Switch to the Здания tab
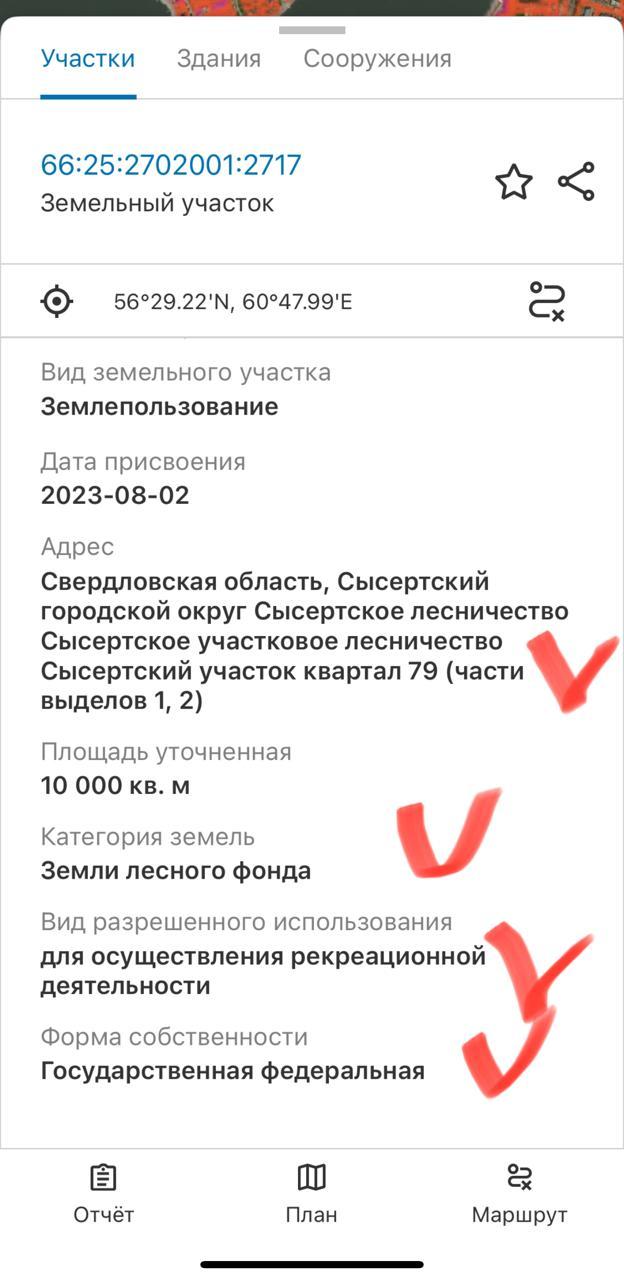This screenshot has width=624, height=1280. pos(218,59)
